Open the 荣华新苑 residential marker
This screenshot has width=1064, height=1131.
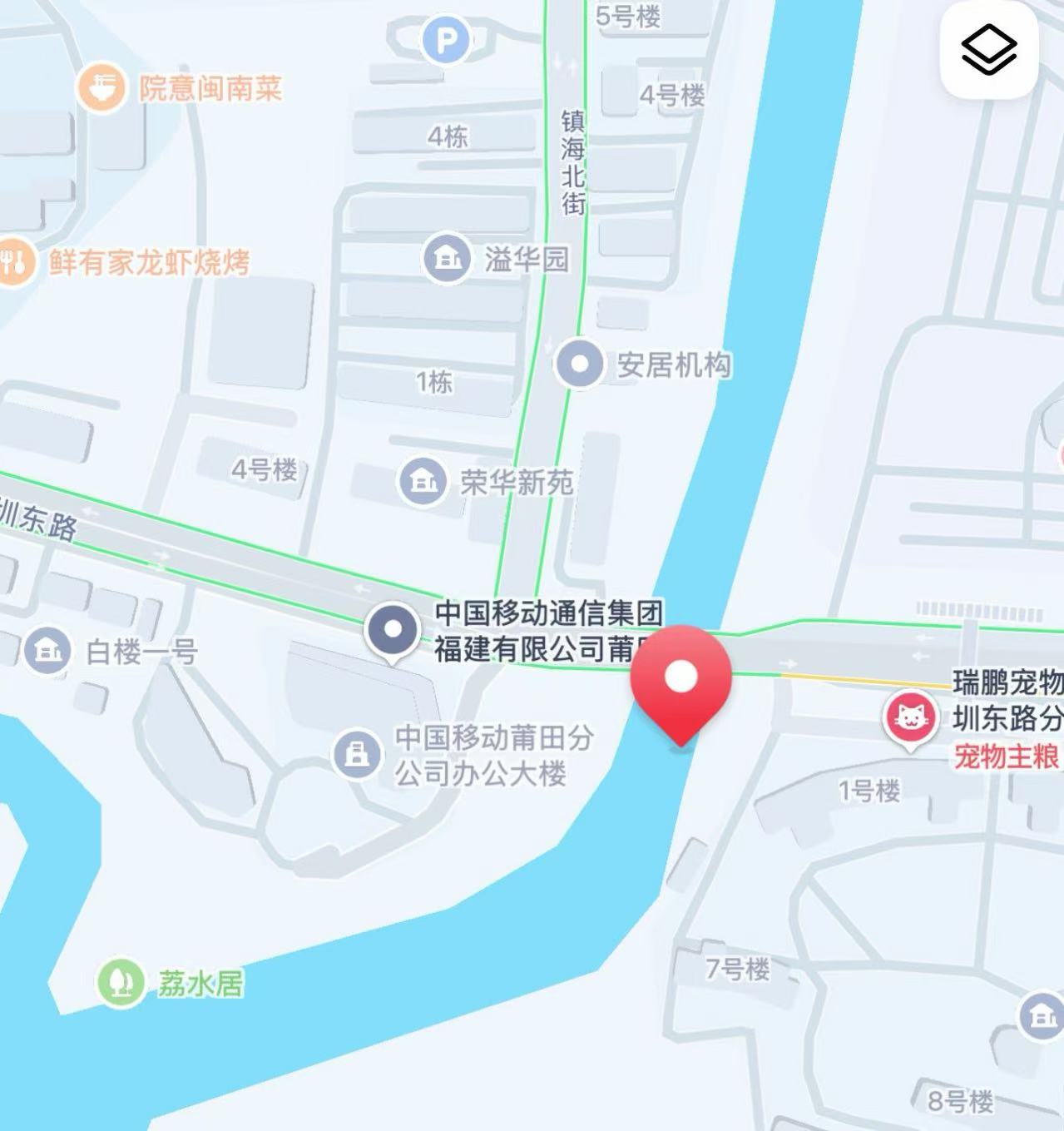(423, 481)
